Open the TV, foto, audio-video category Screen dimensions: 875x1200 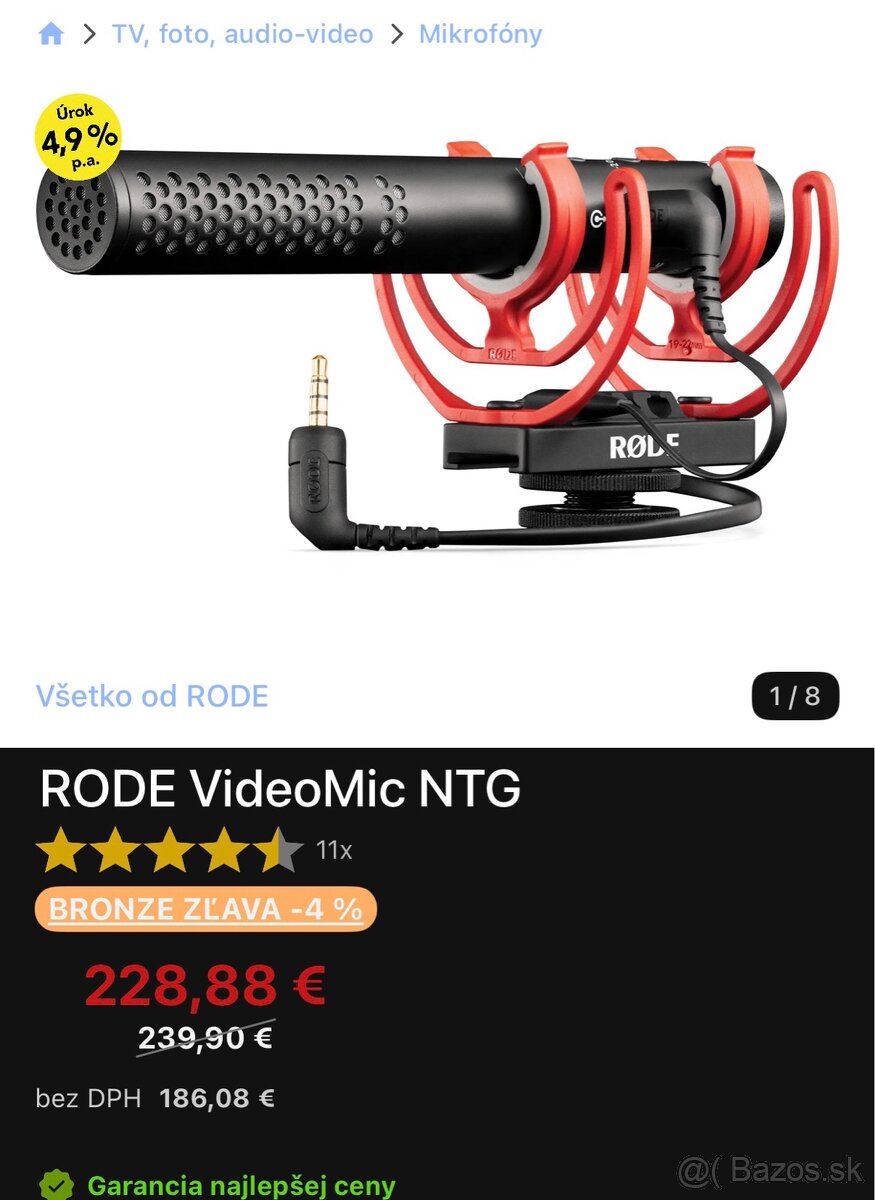tap(243, 33)
